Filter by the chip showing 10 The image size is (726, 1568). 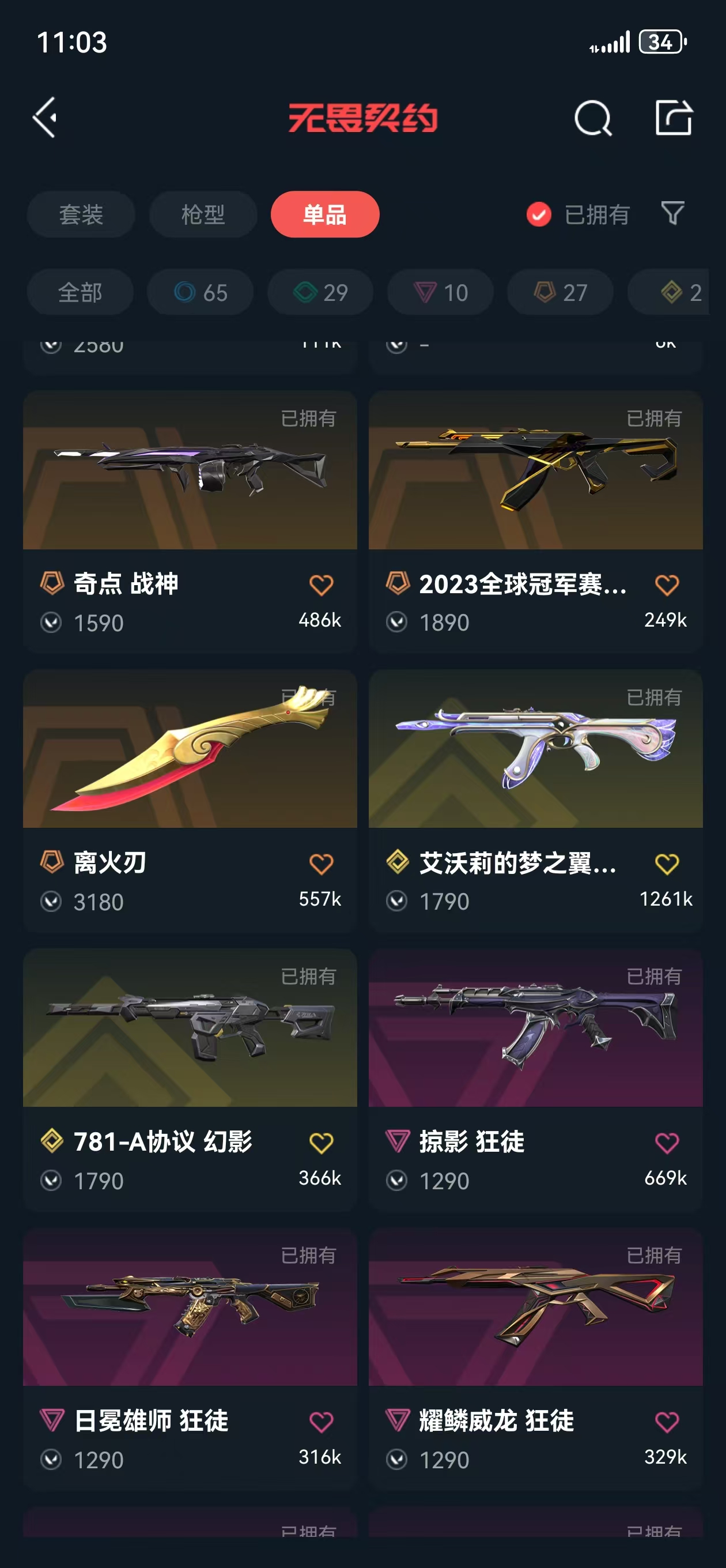click(x=440, y=292)
